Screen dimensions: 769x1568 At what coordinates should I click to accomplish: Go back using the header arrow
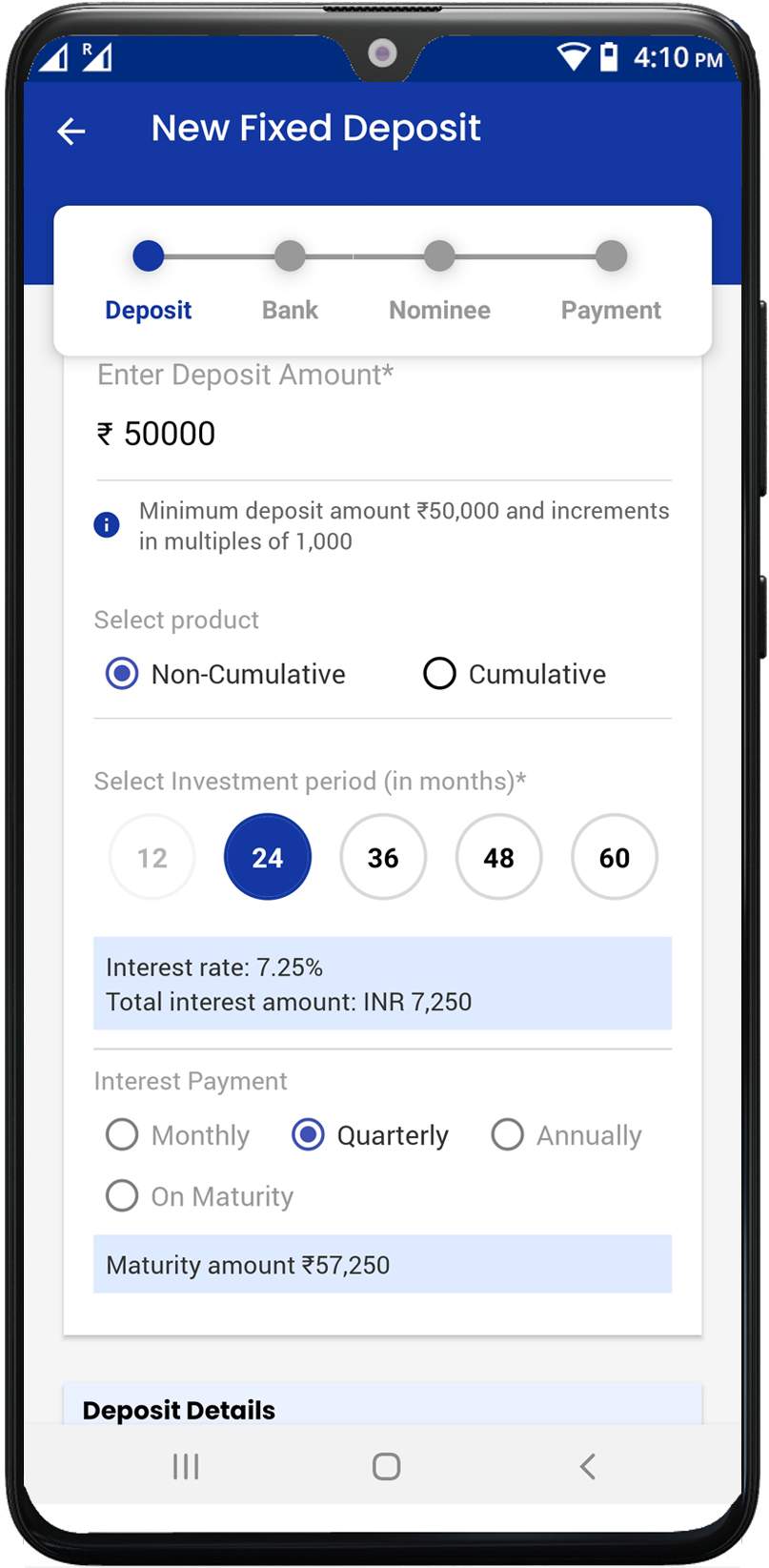[x=71, y=131]
